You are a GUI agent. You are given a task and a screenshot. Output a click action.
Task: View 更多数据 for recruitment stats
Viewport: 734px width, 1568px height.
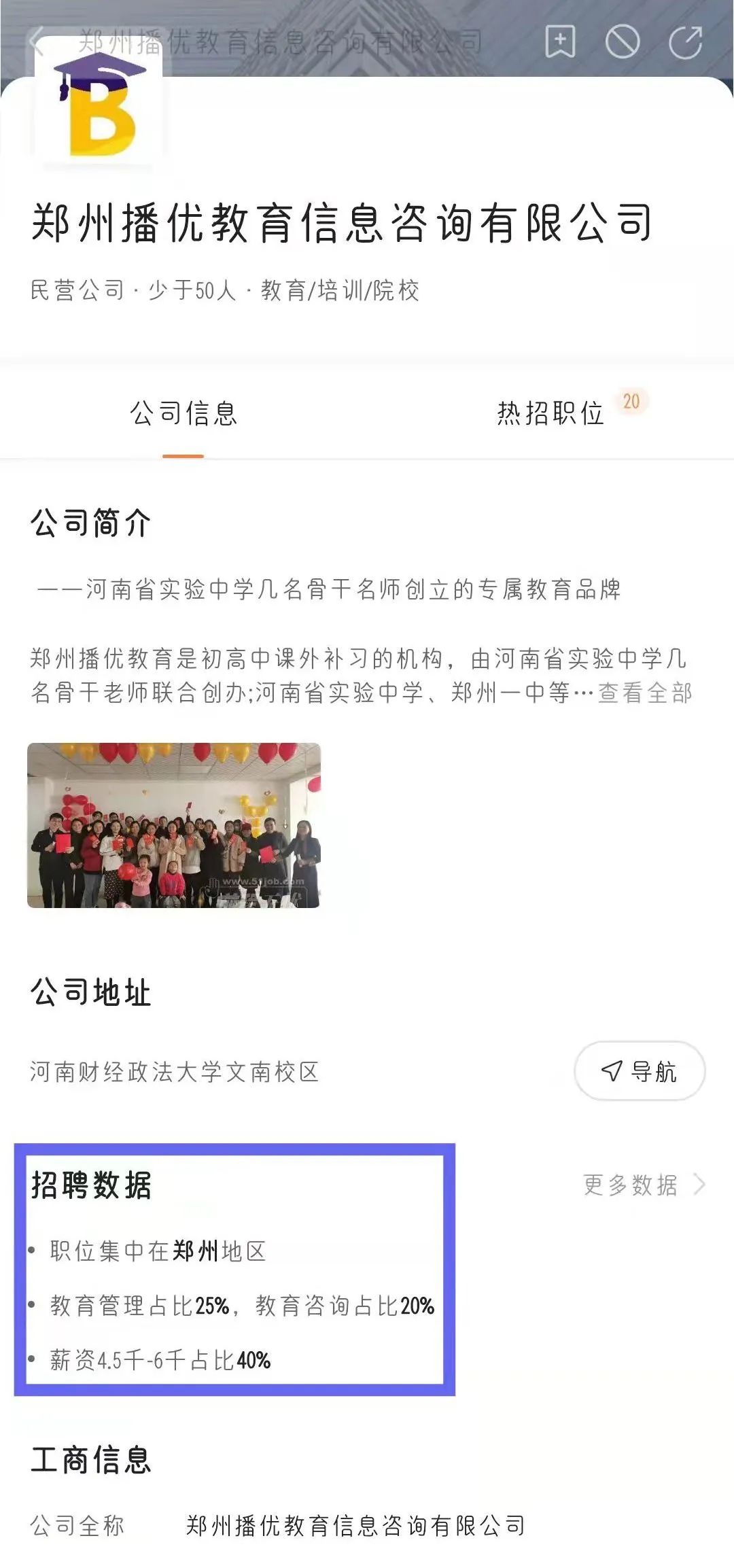[x=644, y=1185]
